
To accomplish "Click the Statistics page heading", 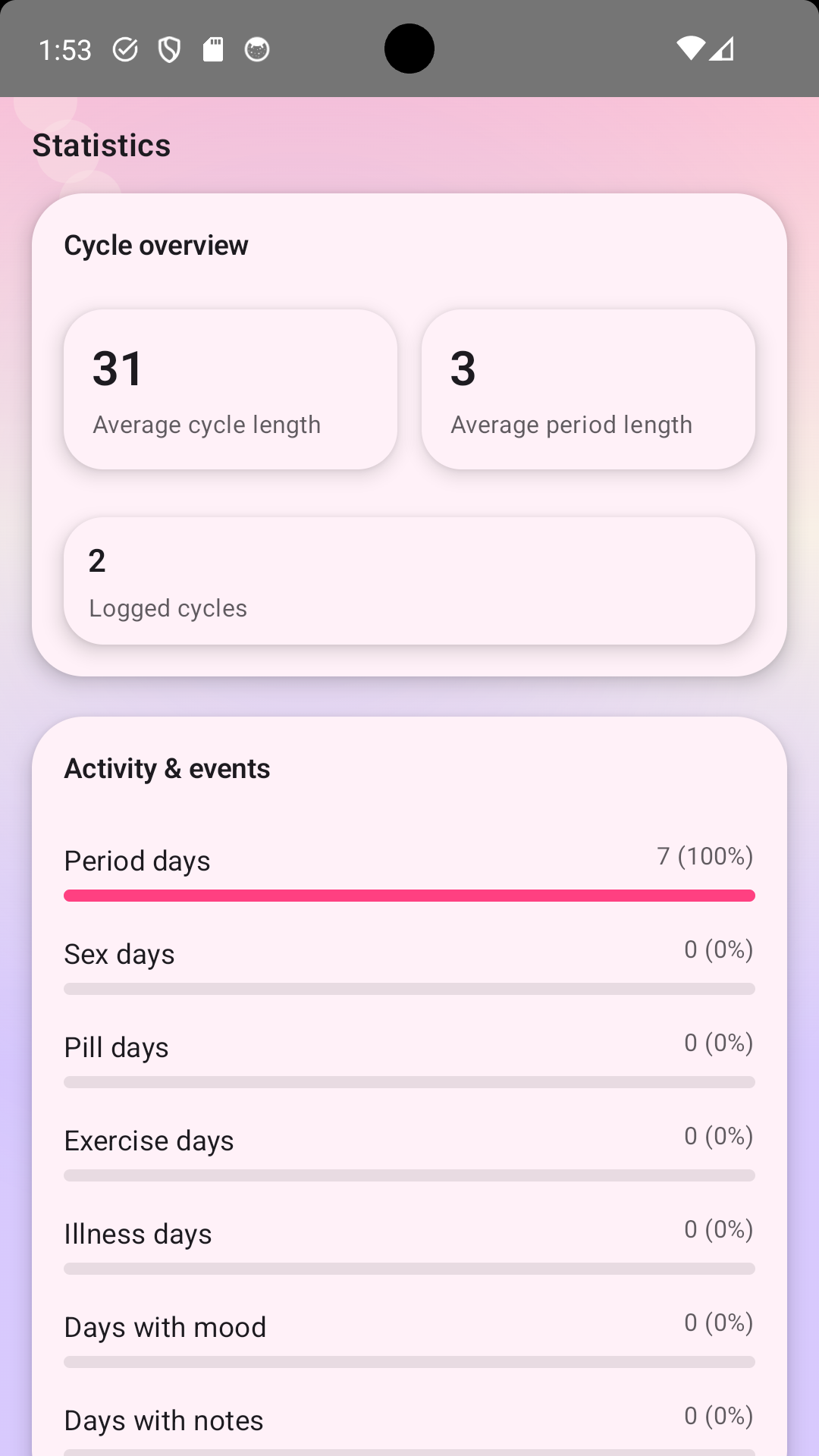I will [101, 144].
